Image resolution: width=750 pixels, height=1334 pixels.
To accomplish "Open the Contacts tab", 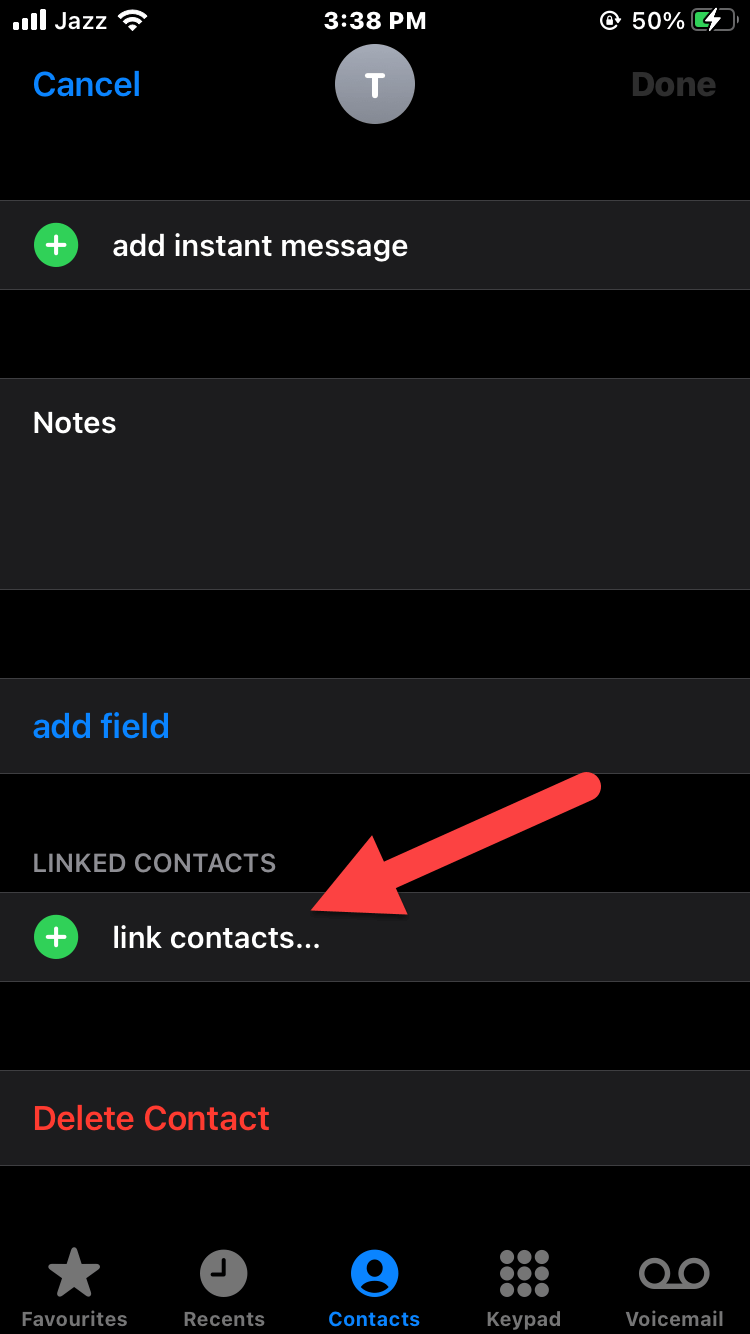I will click(x=374, y=1286).
